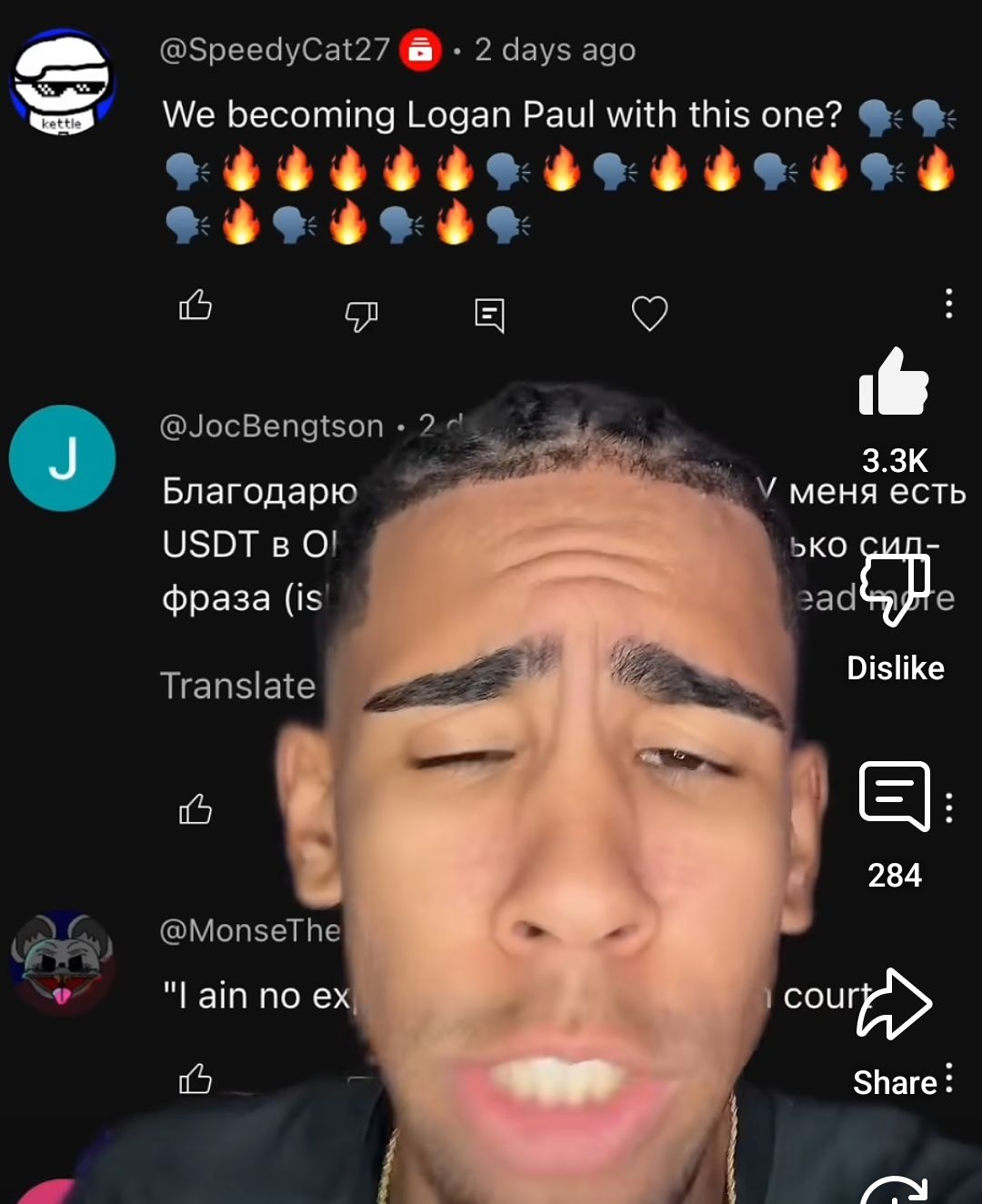Tap the Dislike button on the Short

895,589
